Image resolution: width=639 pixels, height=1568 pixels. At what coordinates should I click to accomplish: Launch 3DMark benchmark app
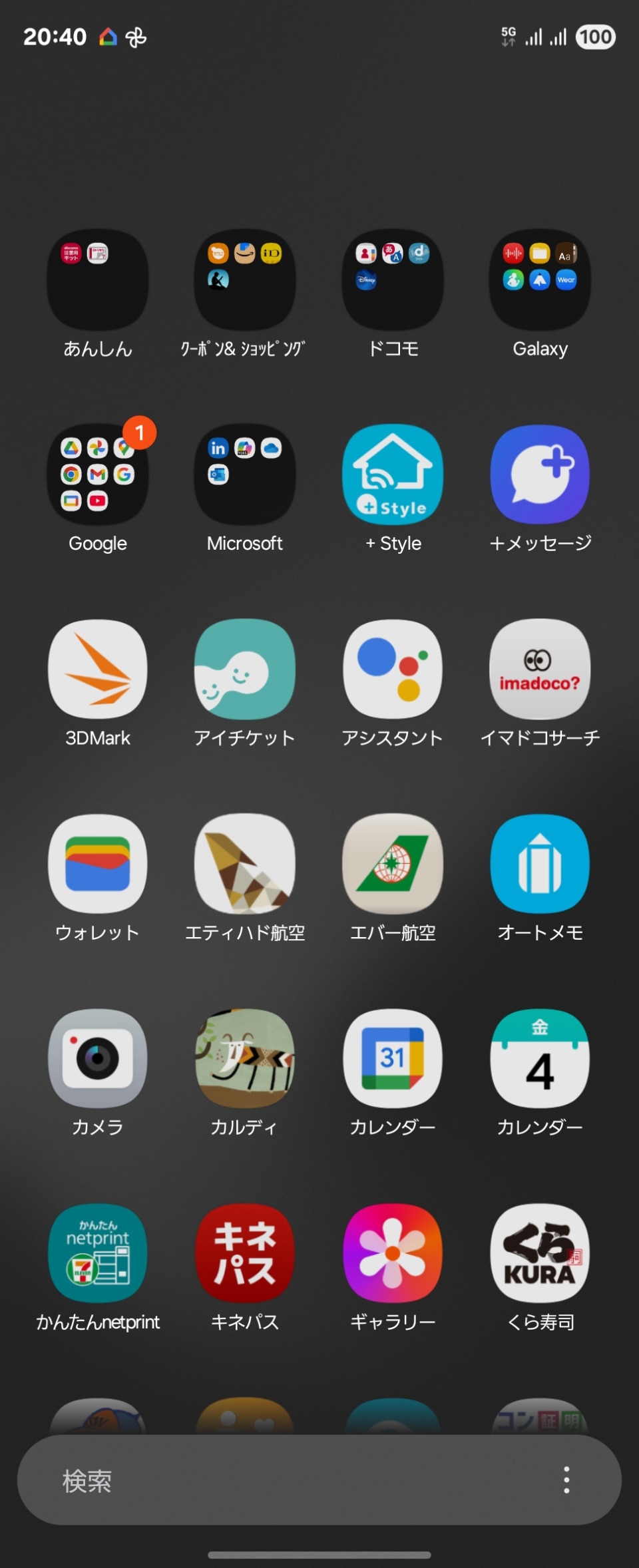point(98,669)
